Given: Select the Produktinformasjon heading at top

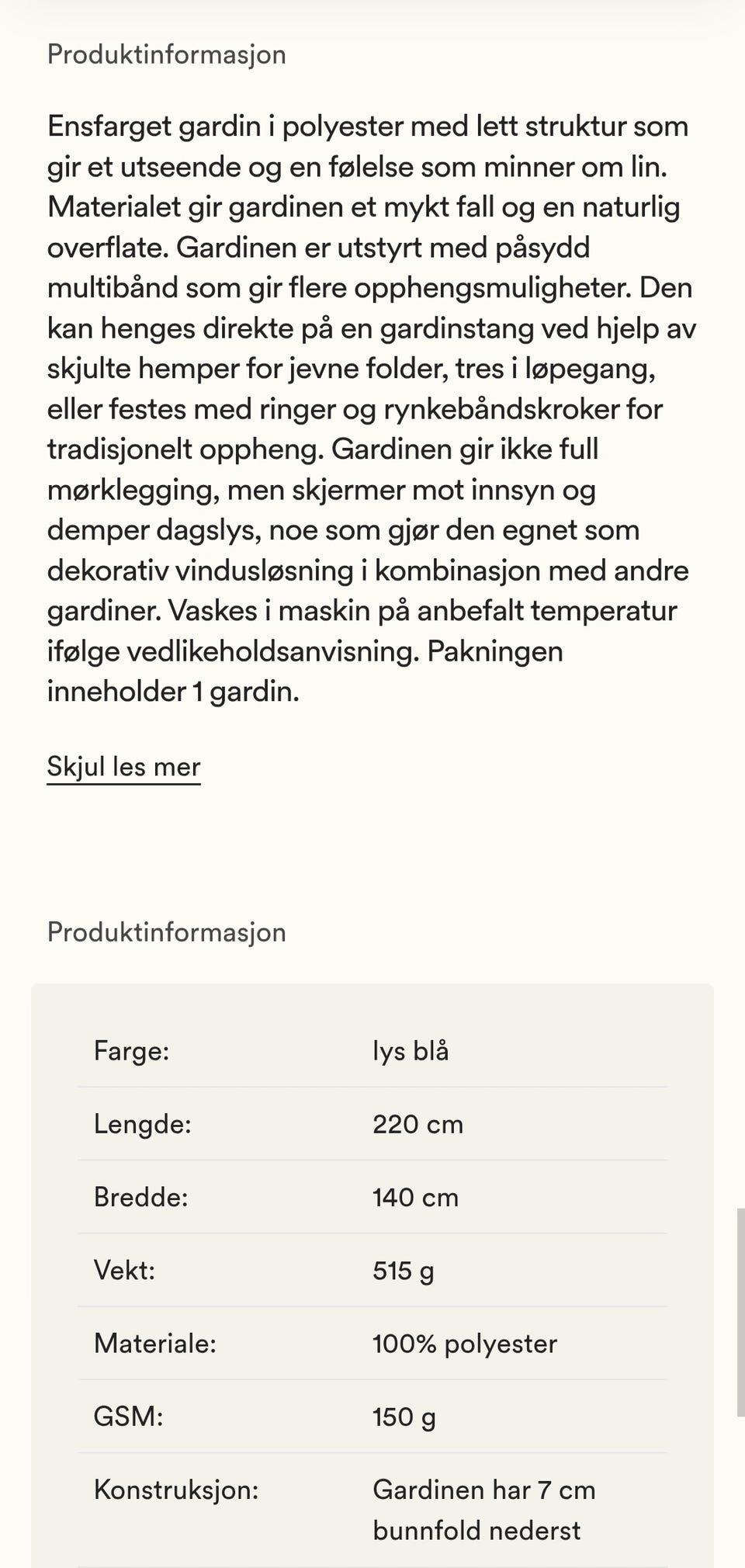Looking at the screenshot, I should point(166,54).
